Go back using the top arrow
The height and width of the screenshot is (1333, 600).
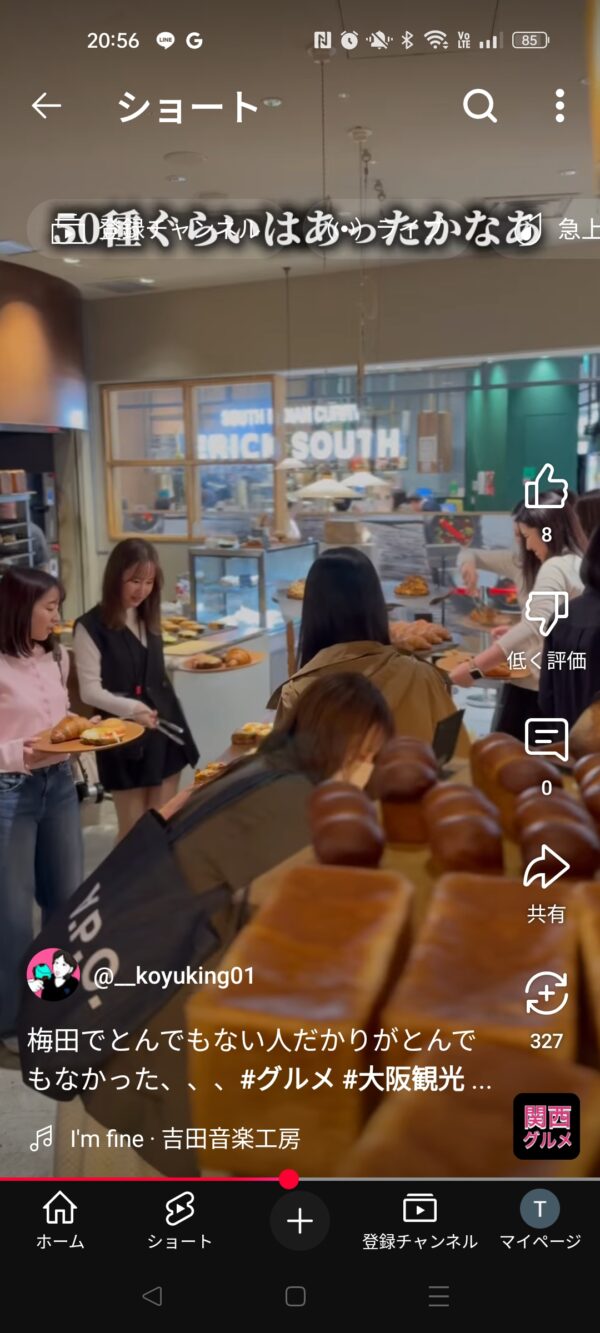tap(46, 106)
